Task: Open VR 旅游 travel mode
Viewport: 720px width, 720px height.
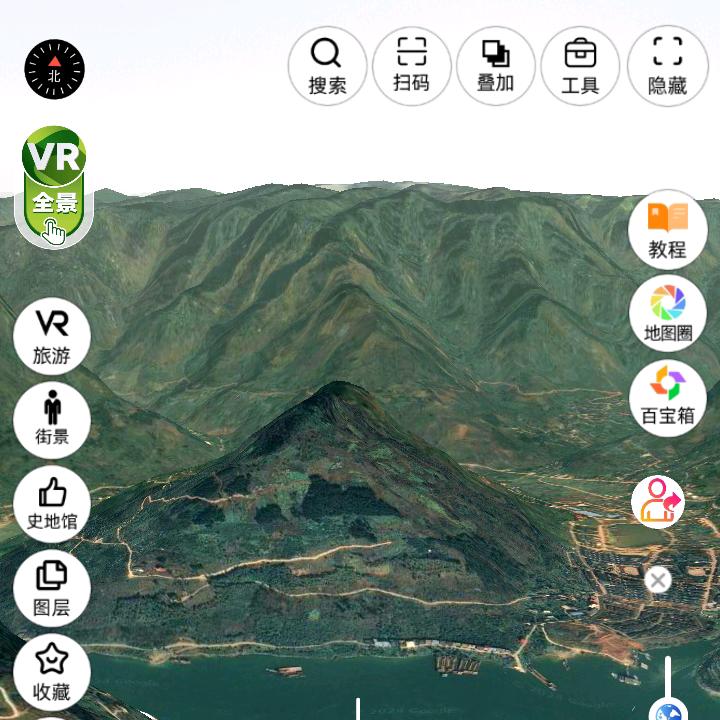Action: point(52,336)
